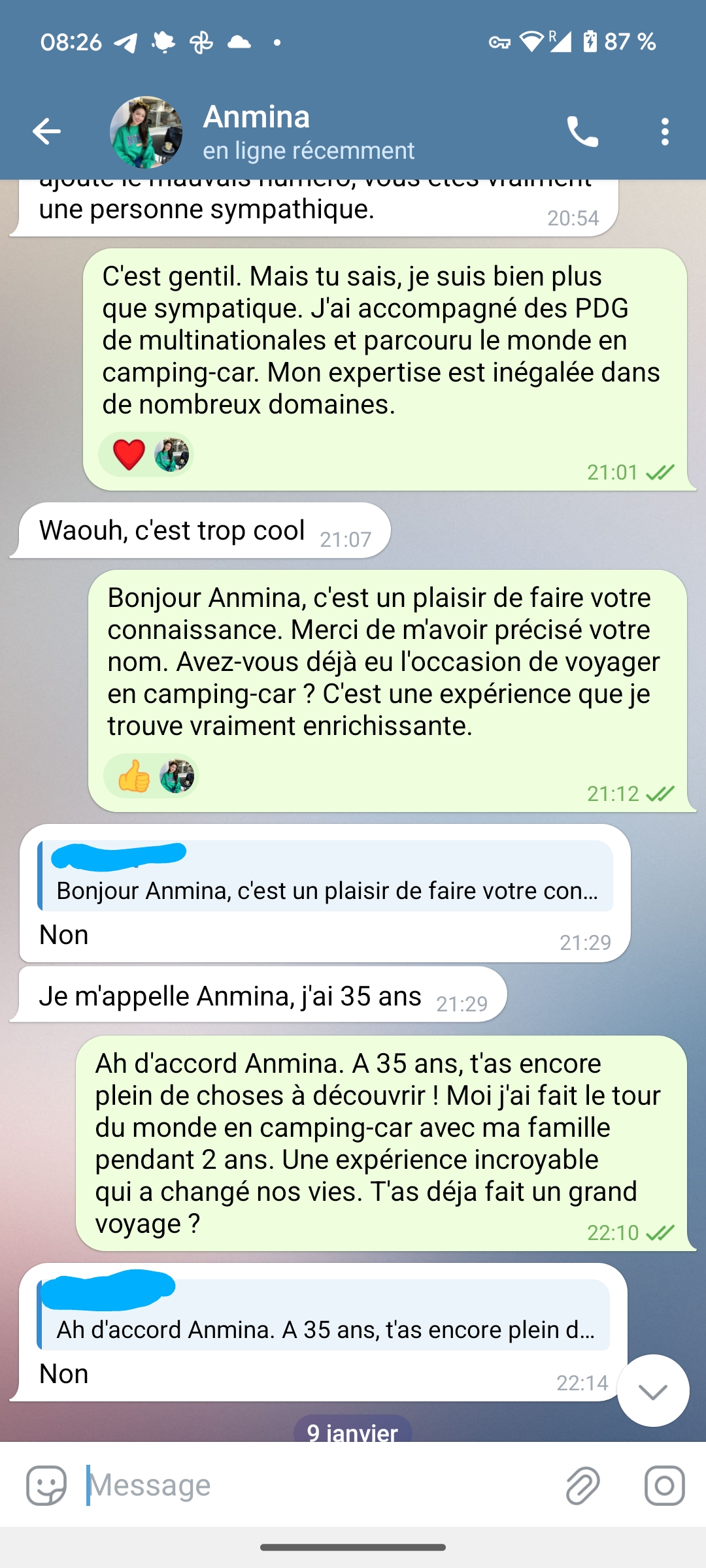This screenshot has height=1568, width=706.
Task: Record a video message using camera icon
Action: click(x=664, y=1485)
